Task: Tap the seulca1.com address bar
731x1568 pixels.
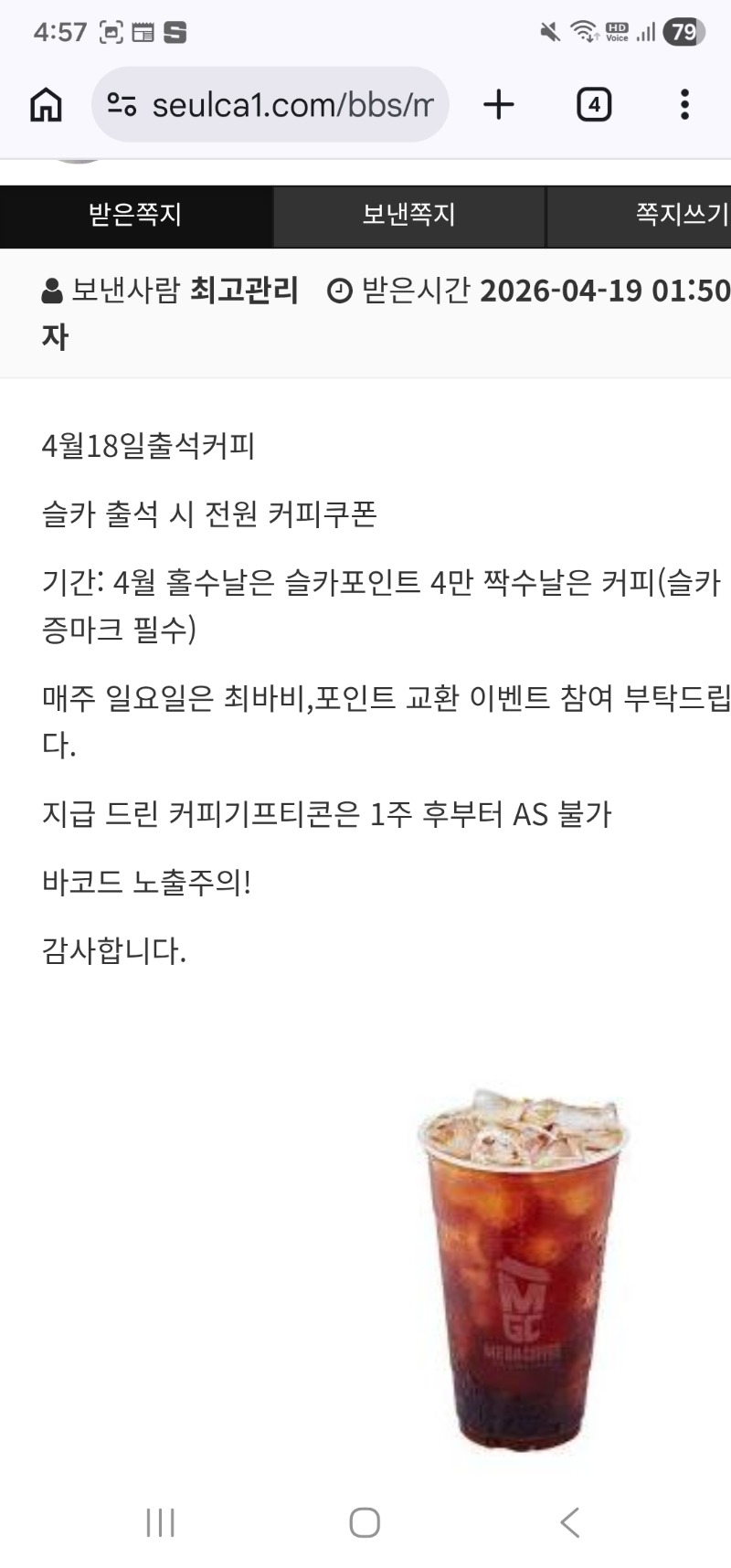Action: [x=292, y=105]
